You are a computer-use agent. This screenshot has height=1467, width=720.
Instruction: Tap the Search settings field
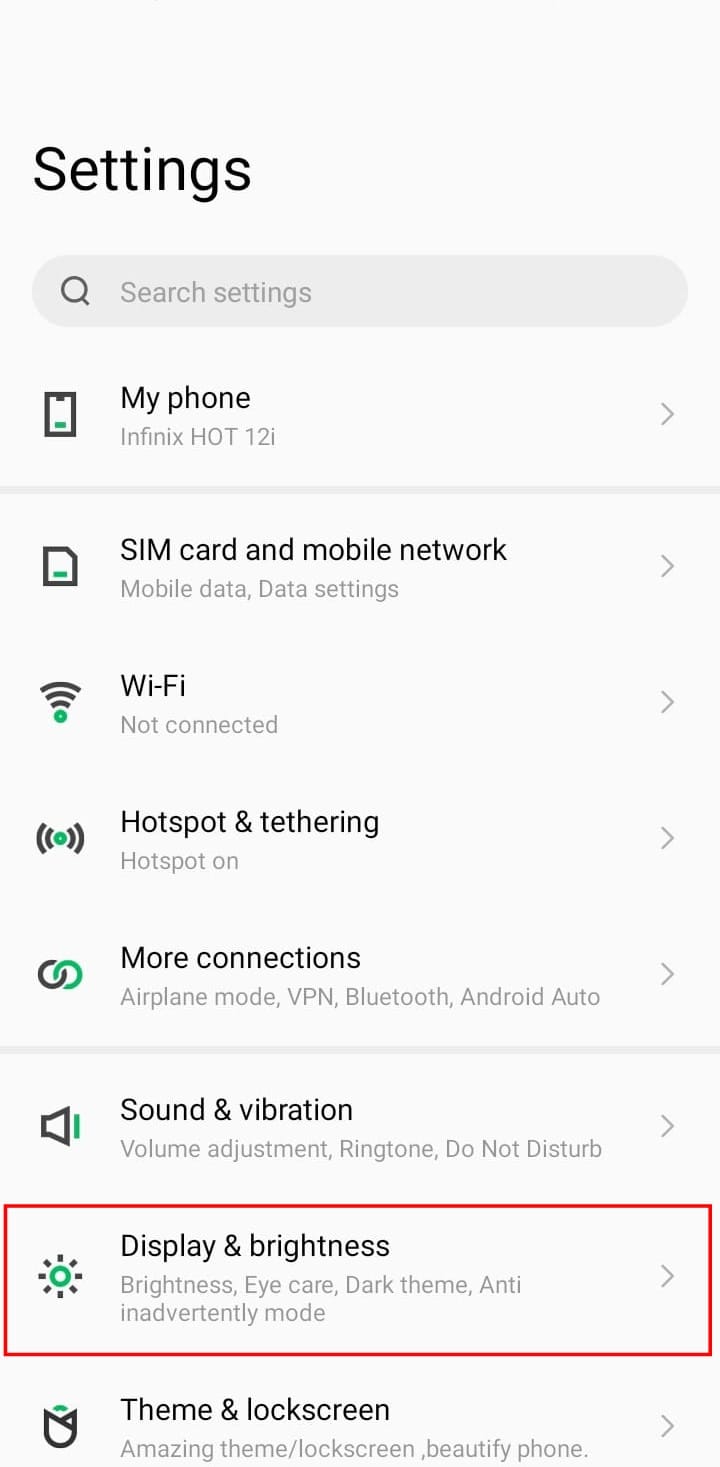click(x=360, y=291)
